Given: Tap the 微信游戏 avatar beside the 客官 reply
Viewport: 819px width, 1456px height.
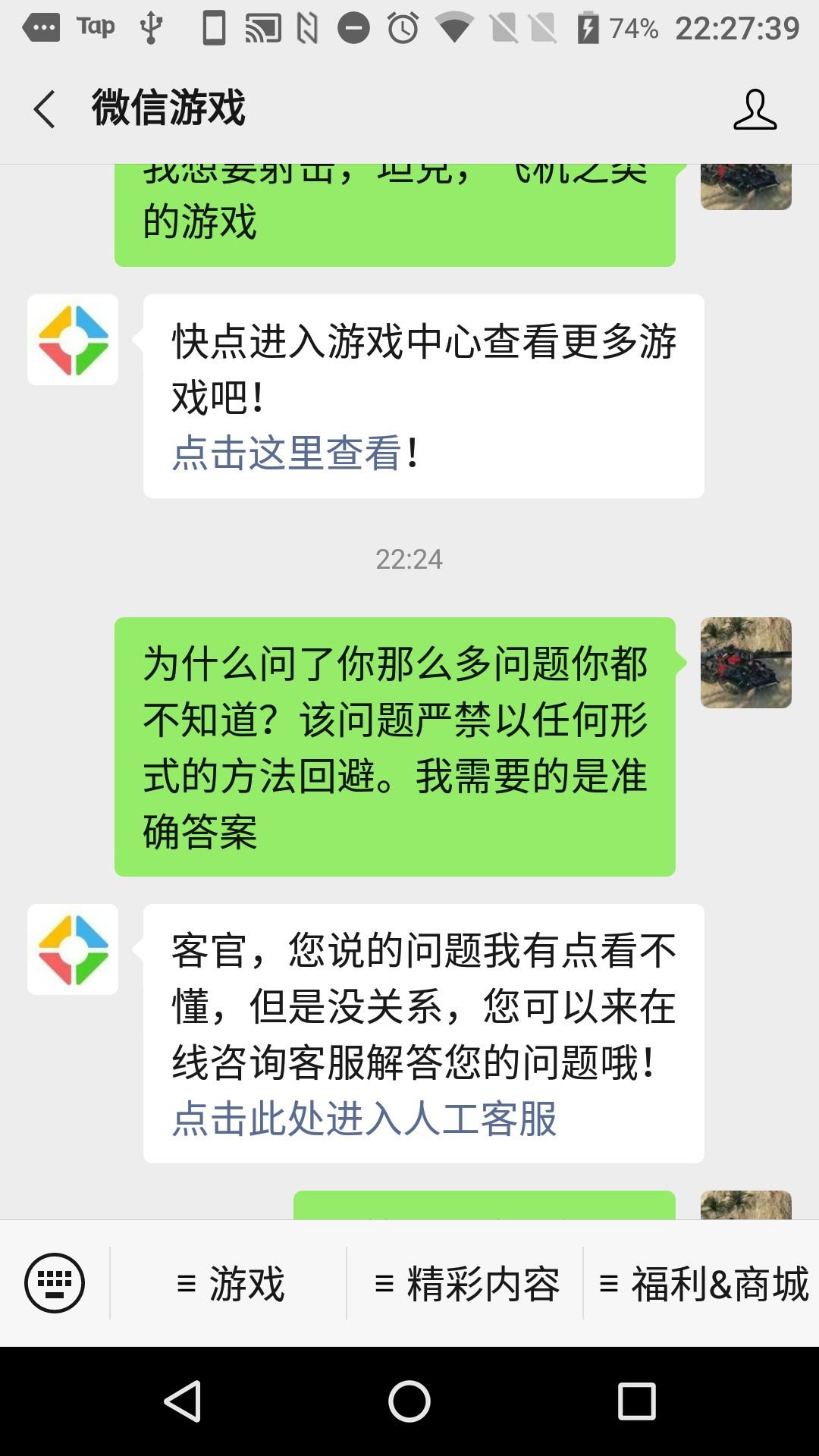Looking at the screenshot, I should tap(73, 949).
